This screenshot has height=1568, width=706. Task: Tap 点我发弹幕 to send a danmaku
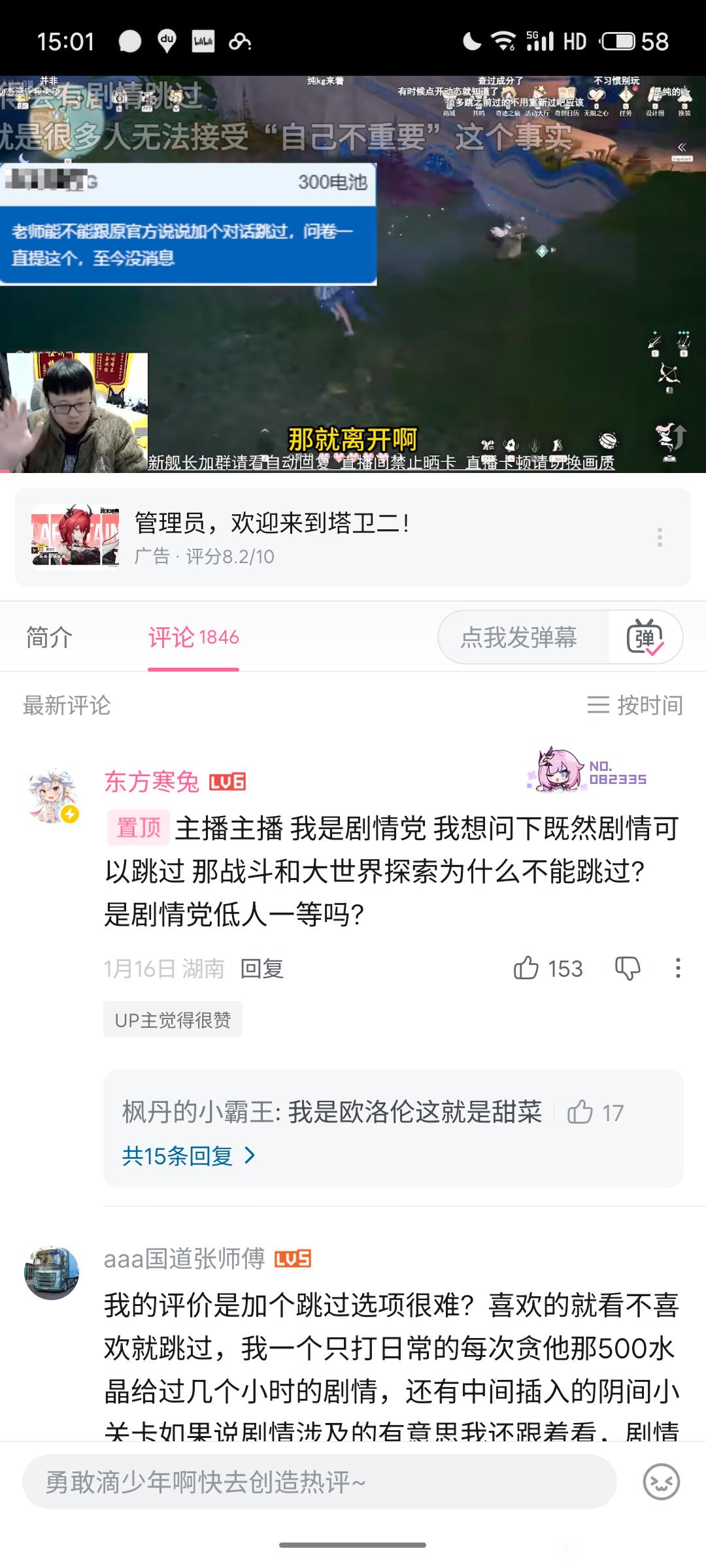520,637
